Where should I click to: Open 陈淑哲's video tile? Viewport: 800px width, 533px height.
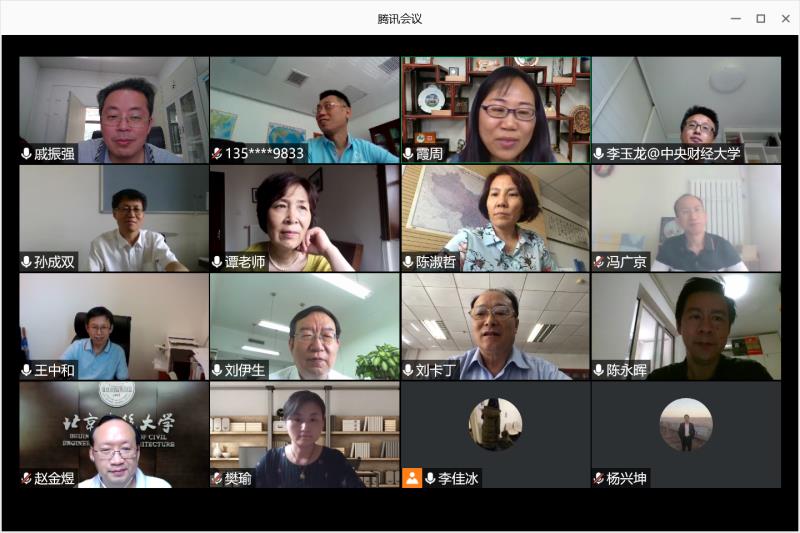tap(495, 217)
